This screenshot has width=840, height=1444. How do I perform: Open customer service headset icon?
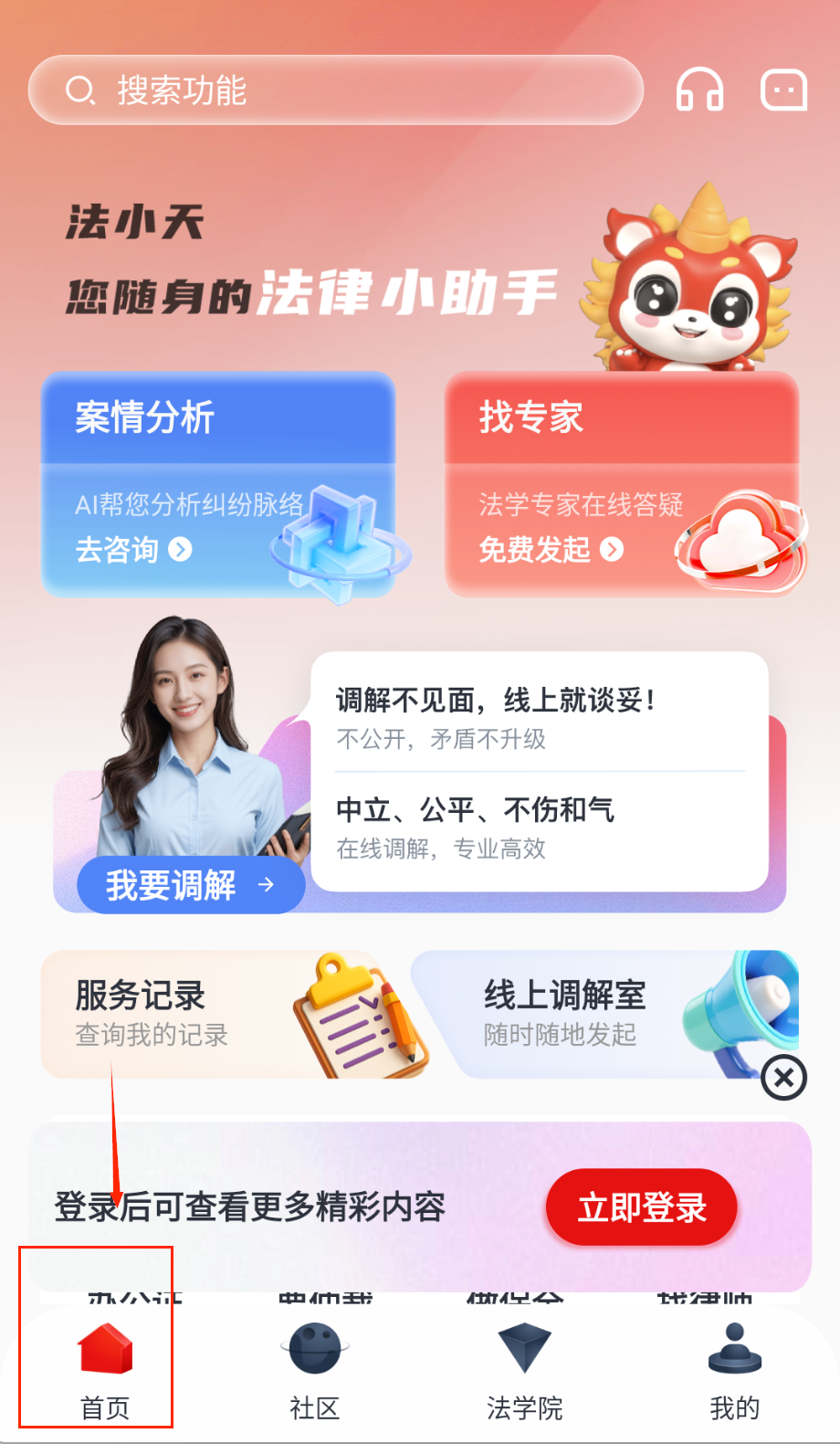click(699, 90)
